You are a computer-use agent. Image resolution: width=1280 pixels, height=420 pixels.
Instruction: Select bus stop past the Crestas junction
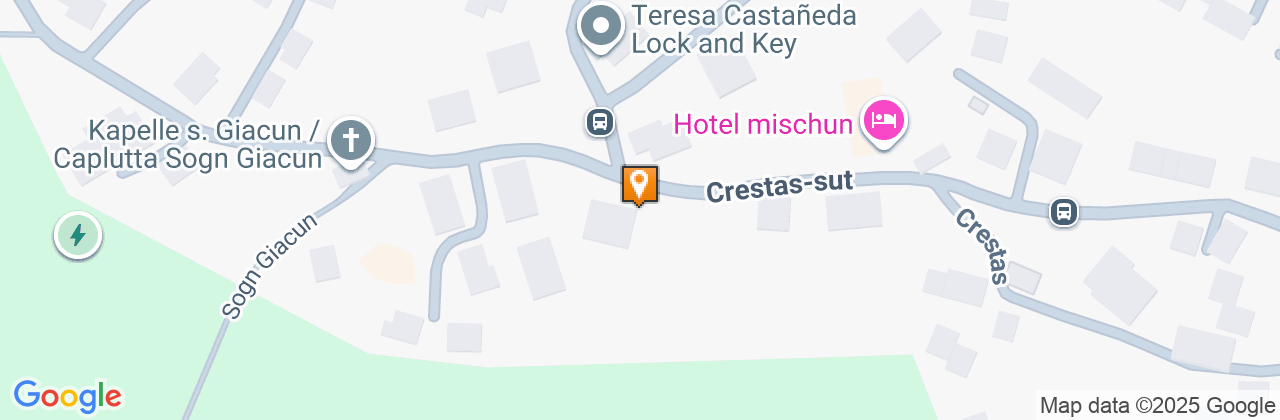click(x=1064, y=211)
